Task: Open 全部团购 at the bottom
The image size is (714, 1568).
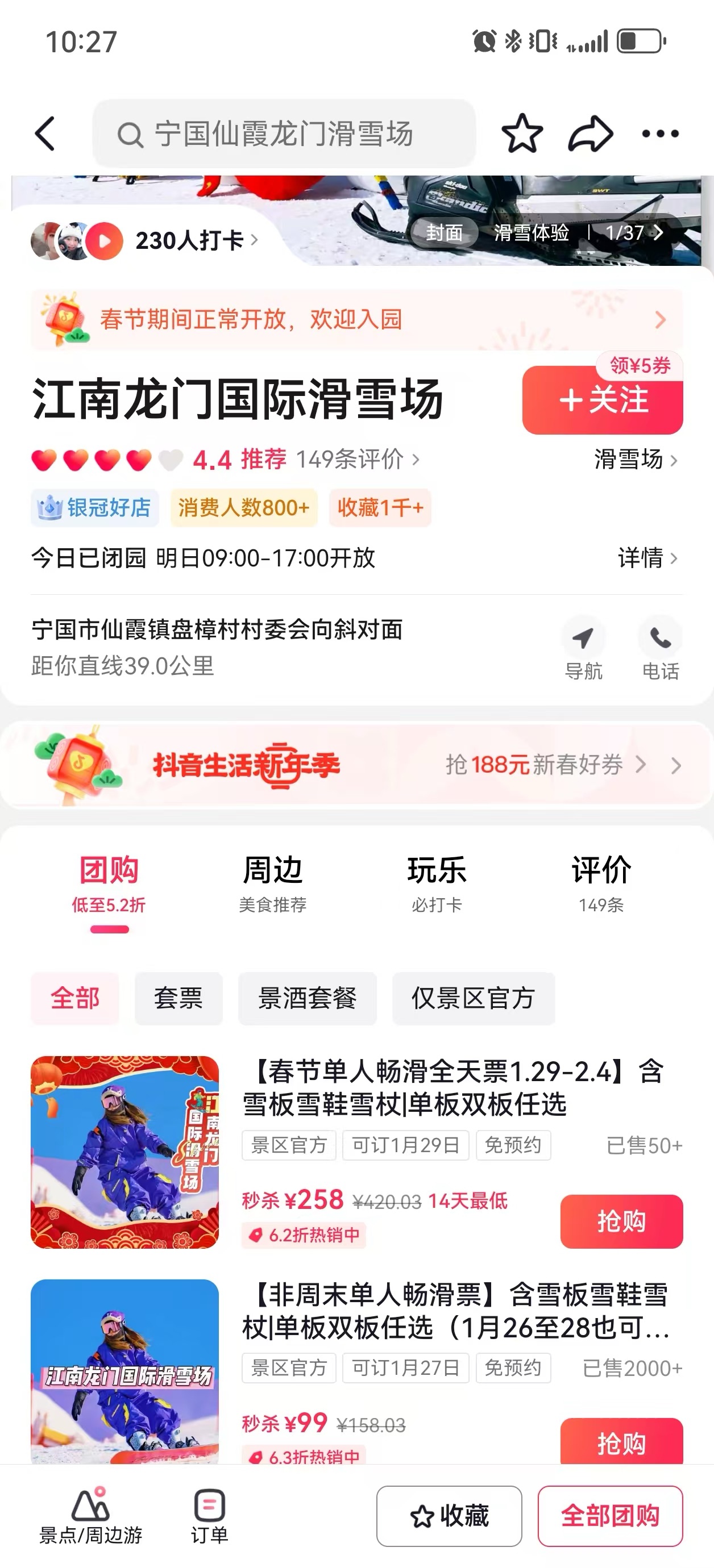Action: click(609, 1516)
